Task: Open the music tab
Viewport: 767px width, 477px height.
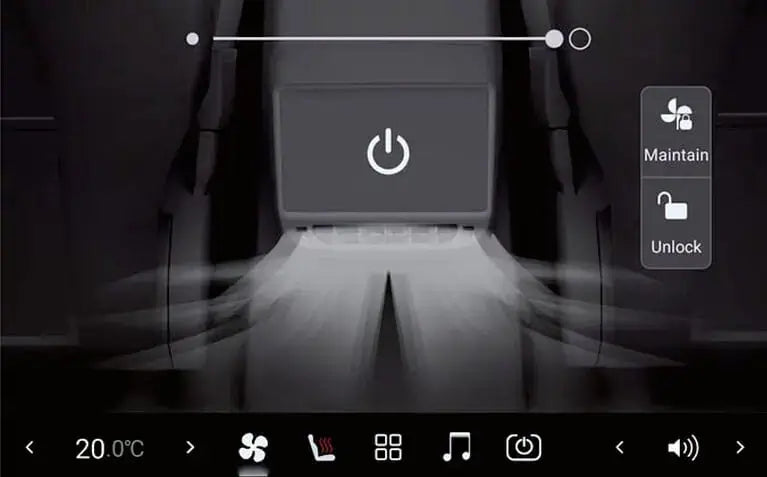Action: (x=456, y=447)
